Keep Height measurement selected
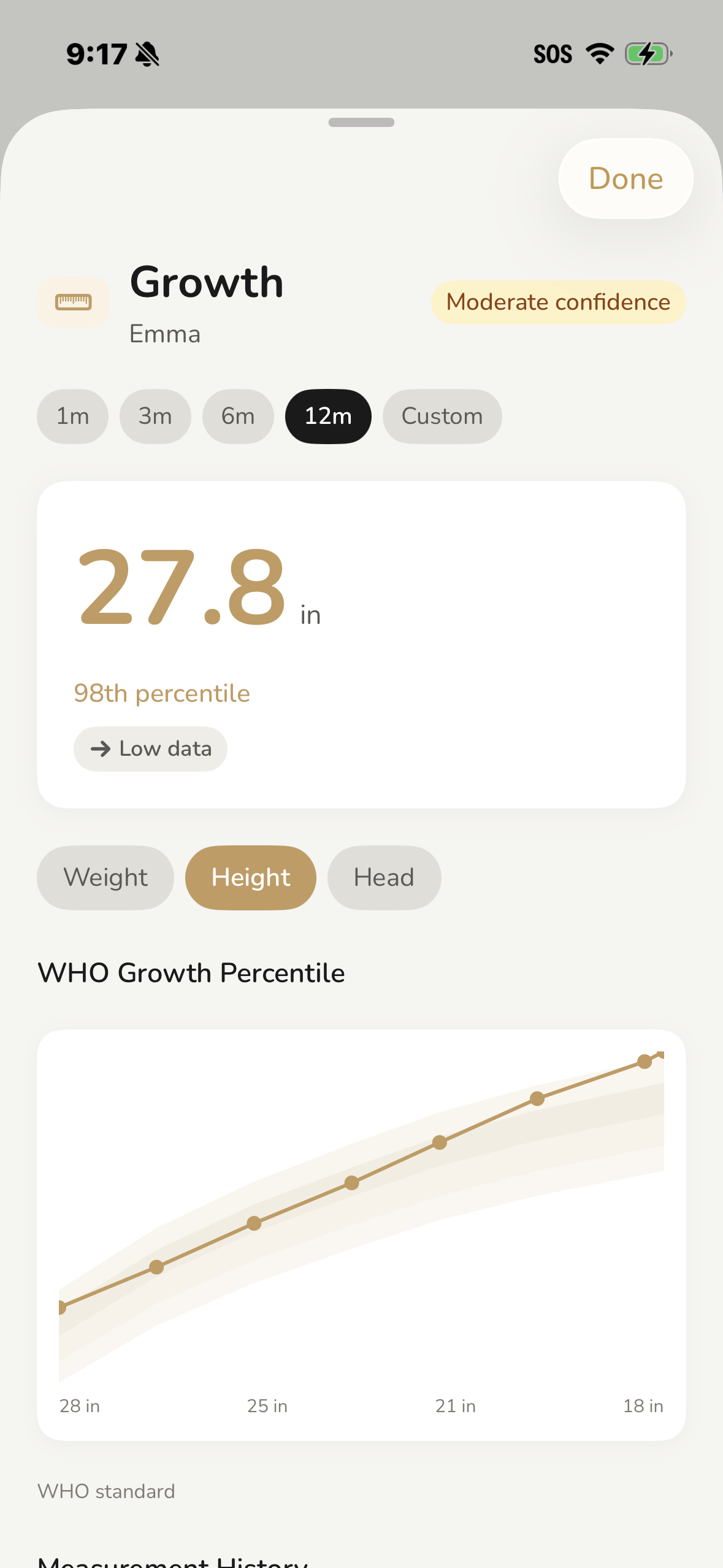Viewport: 723px width, 1568px height. [250, 877]
